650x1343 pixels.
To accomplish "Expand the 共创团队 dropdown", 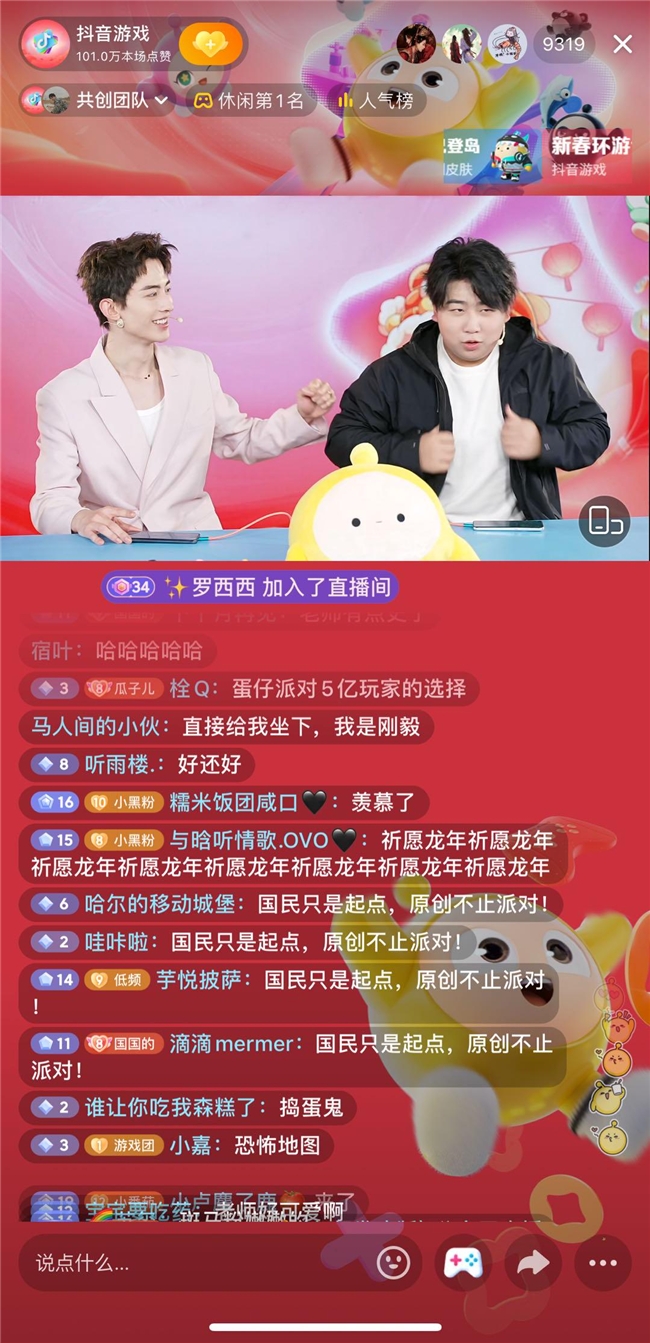I will pos(98,100).
